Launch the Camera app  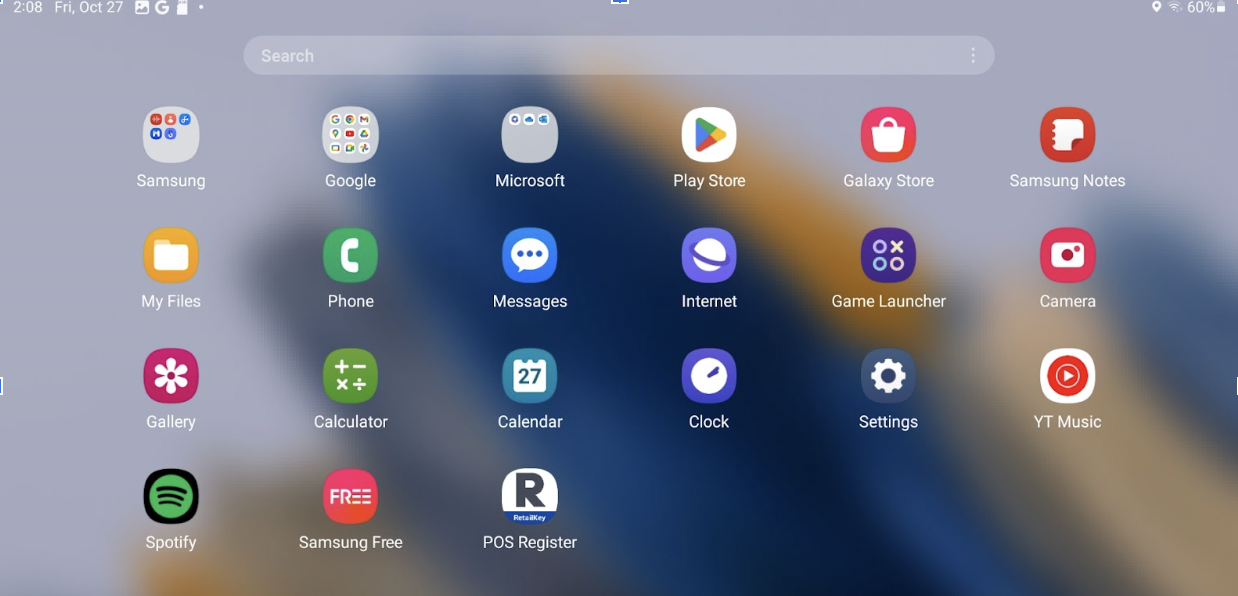(1067, 256)
